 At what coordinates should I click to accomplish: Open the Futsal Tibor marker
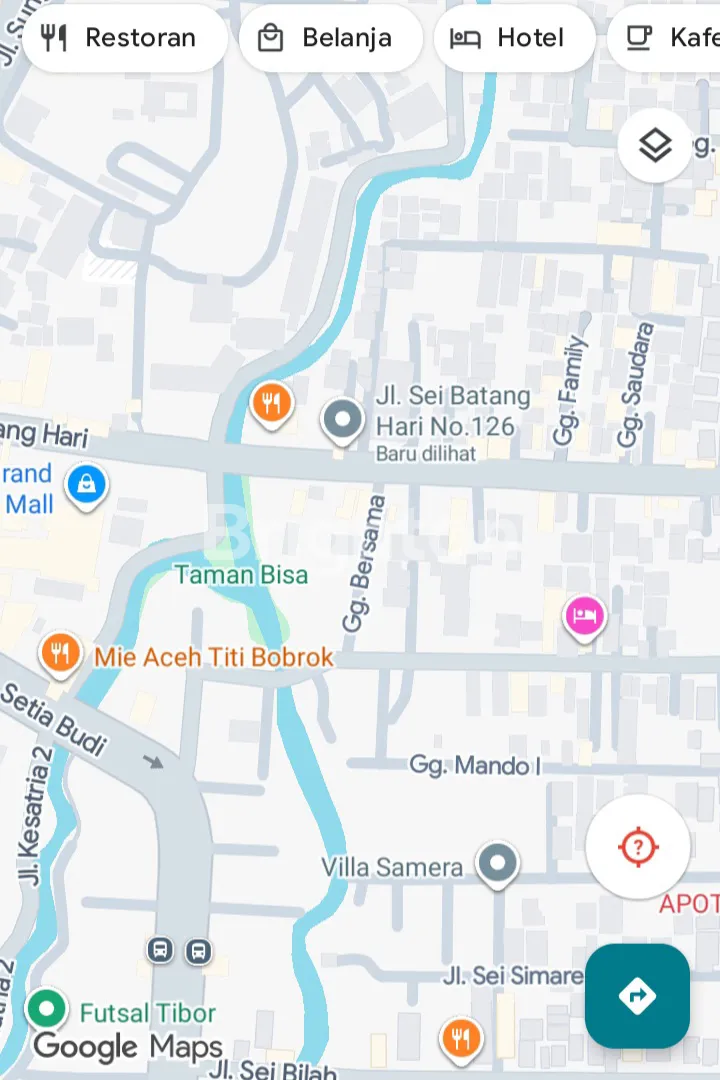tap(46, 1008)
